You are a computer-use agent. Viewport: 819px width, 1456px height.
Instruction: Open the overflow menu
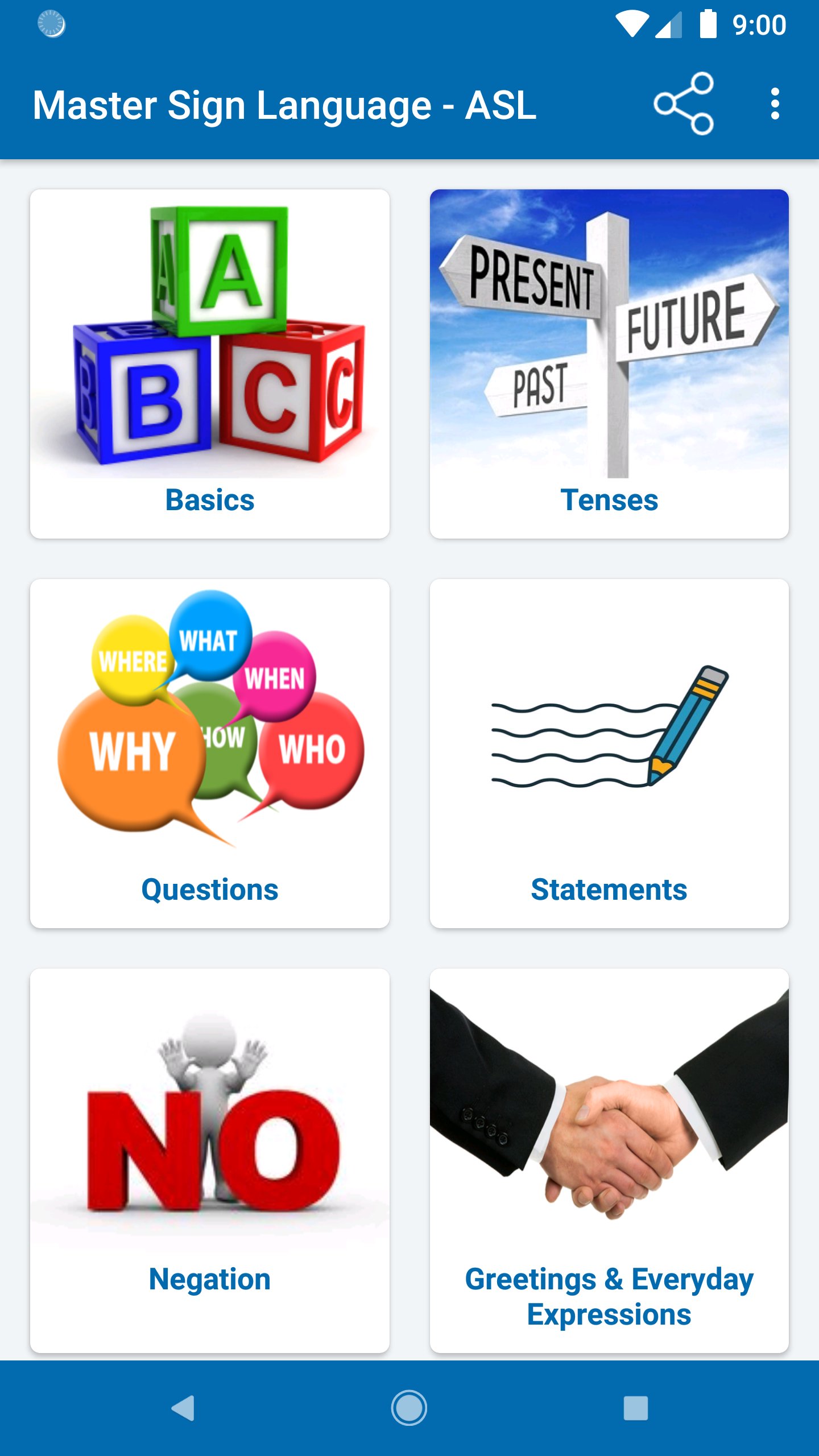(774, 104)
